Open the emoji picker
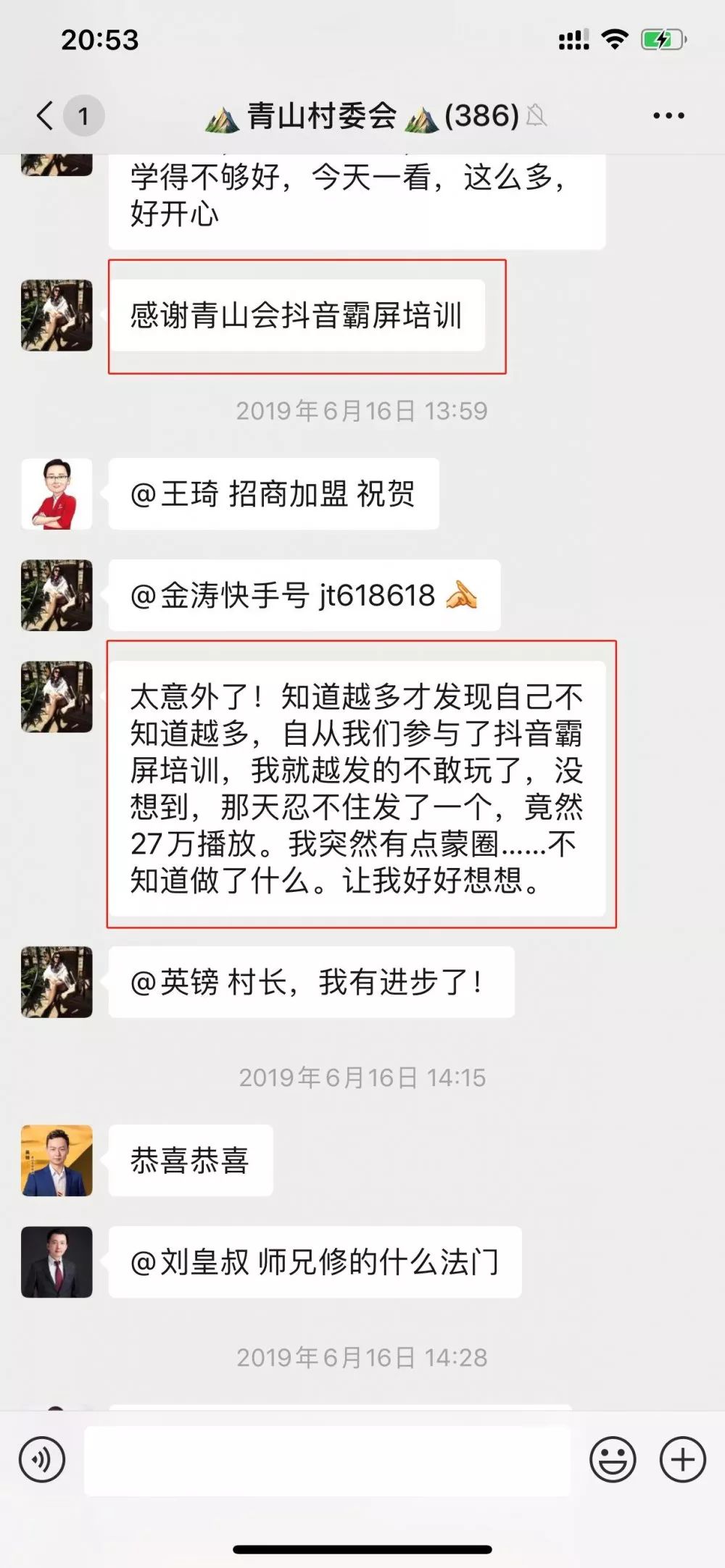The height and width of the screenshot is (1568, 725). click(613, 1459)
